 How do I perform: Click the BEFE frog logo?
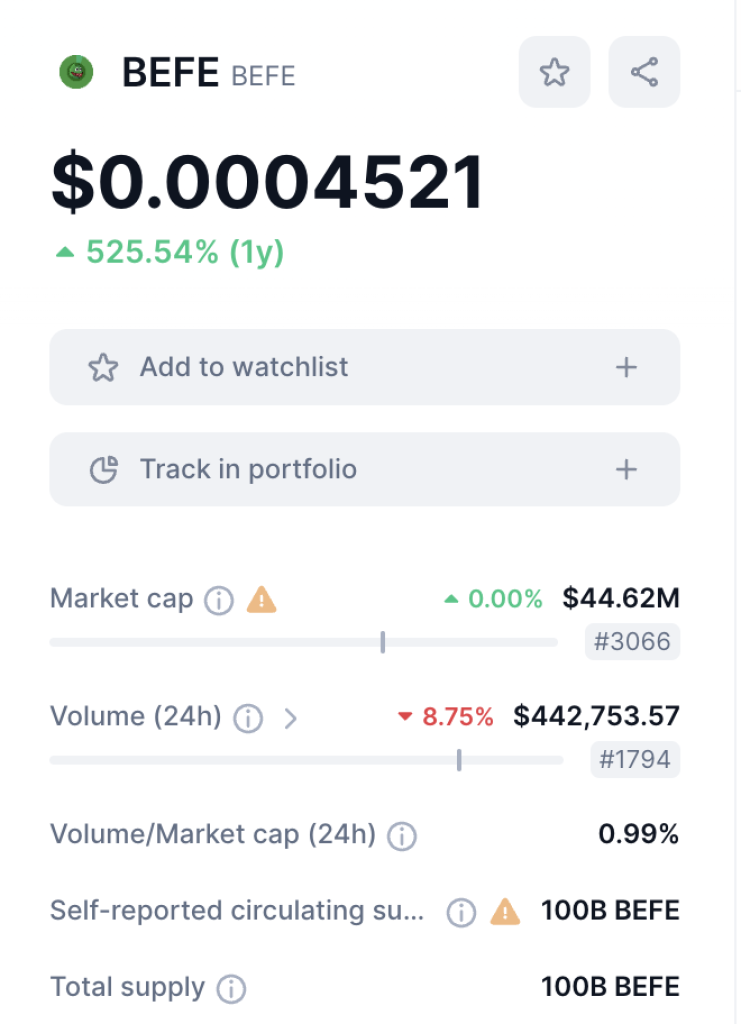tap(77, 71)
